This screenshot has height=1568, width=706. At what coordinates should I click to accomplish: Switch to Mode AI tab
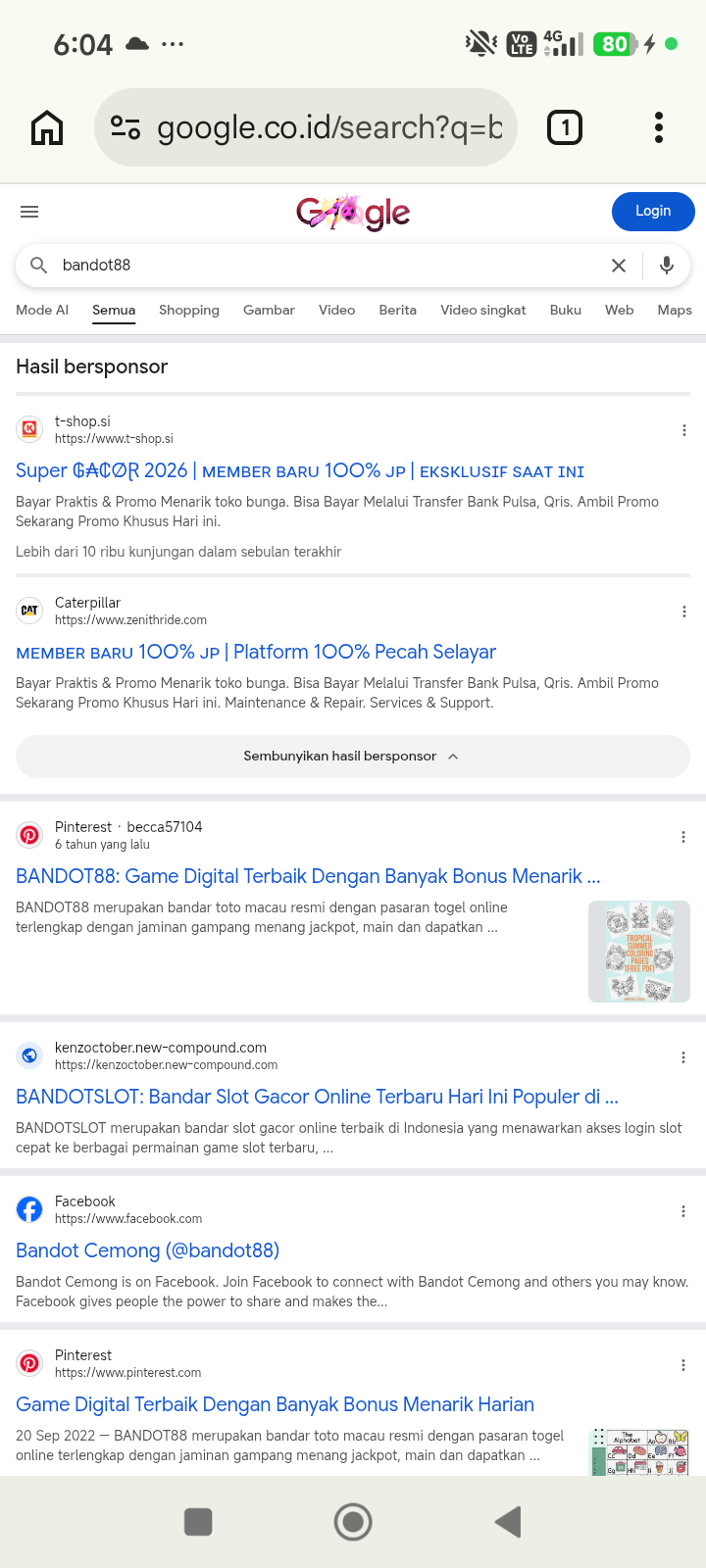(x=42, y=310)
